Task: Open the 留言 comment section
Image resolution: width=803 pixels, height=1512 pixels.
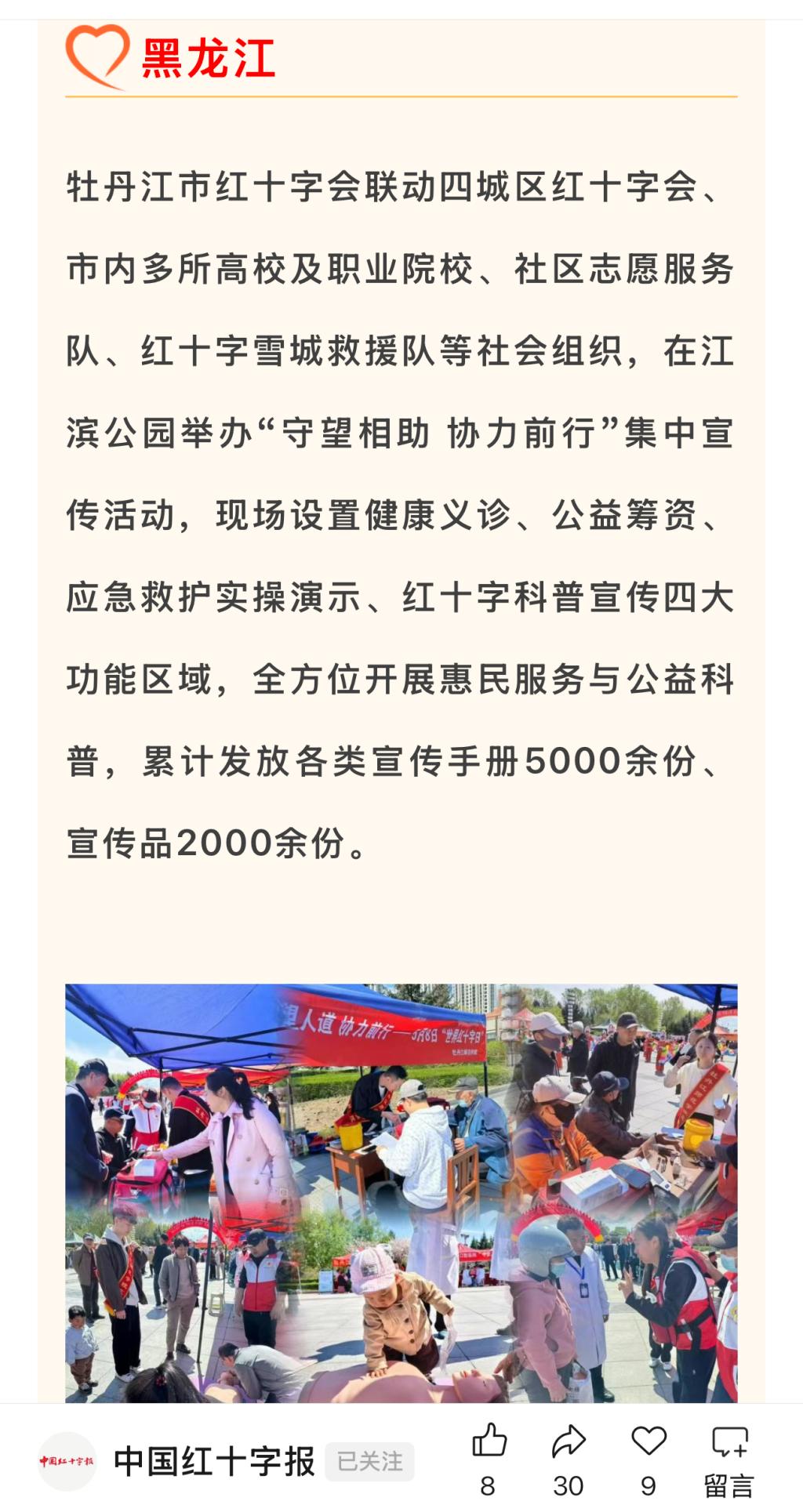Action: click(729, 1459)
